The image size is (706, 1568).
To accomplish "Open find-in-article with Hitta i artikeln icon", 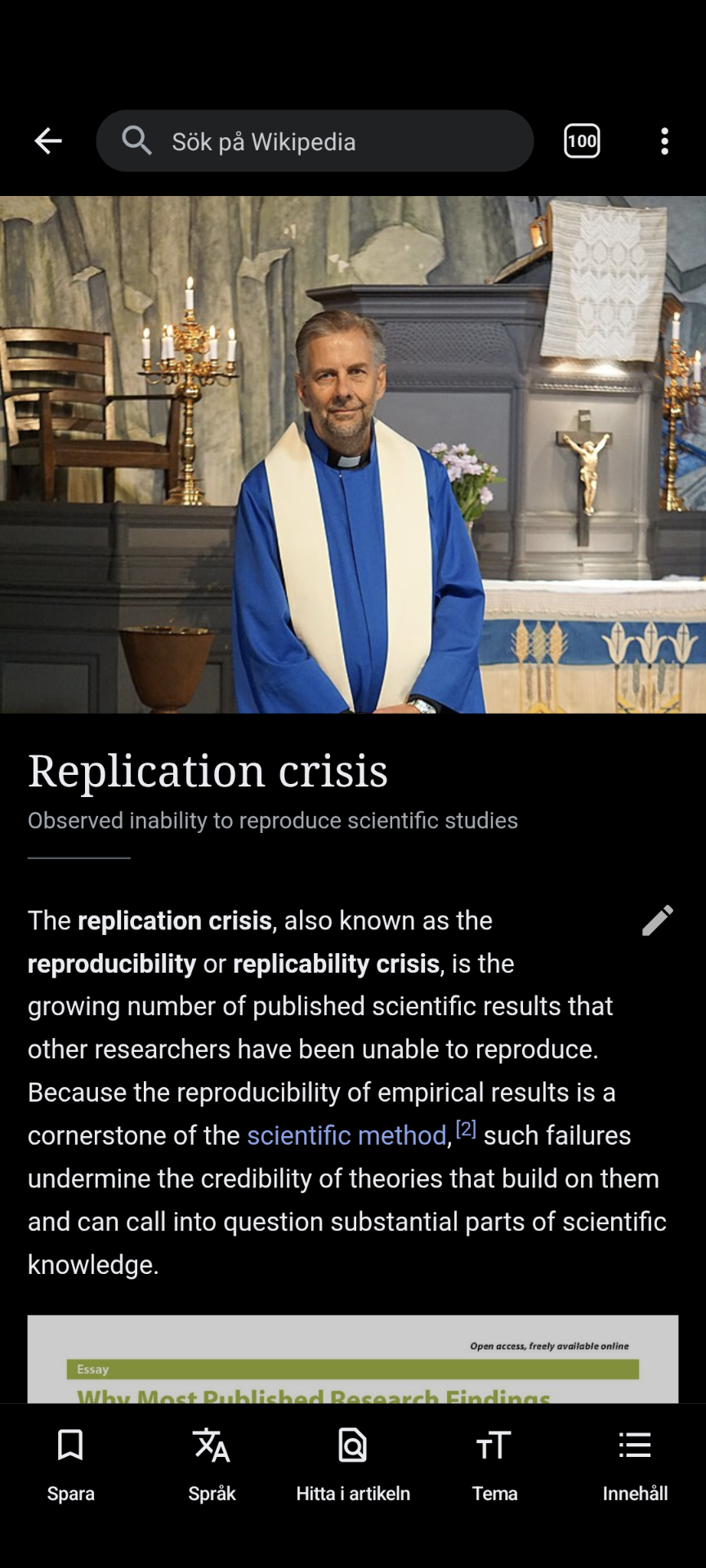I will tap(351, 1445).
